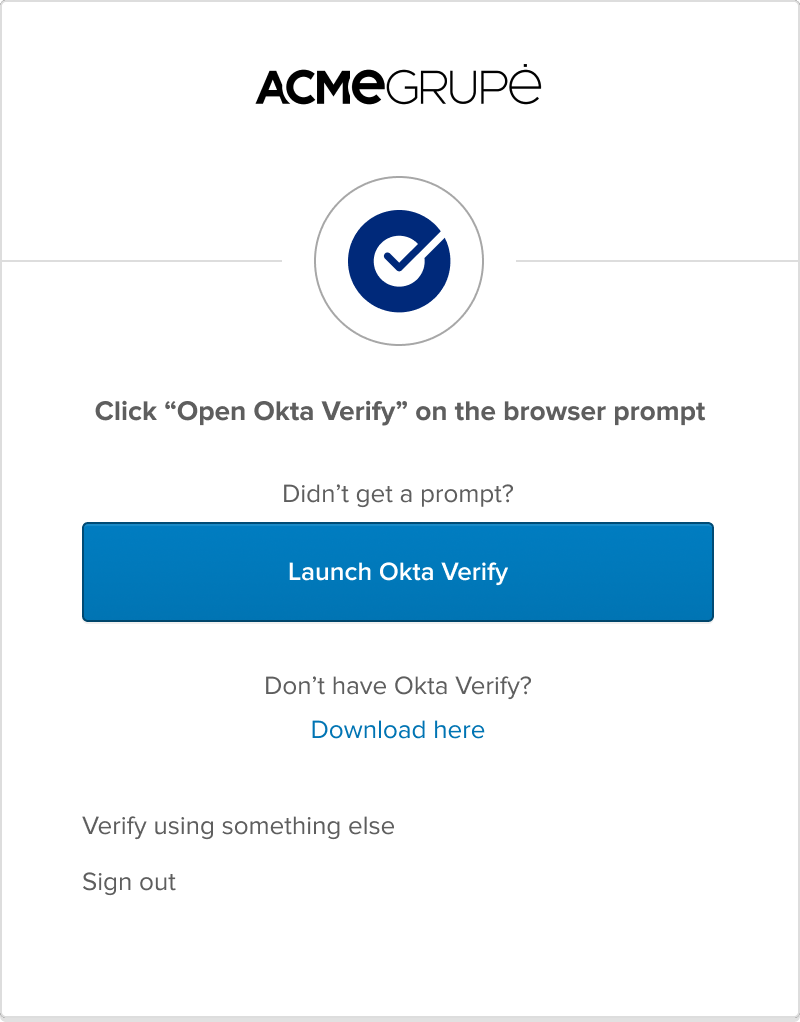Tap the Launch Okta Verify button
The width and height of the screenshot is (800, 1022).
tap(398, 572)
